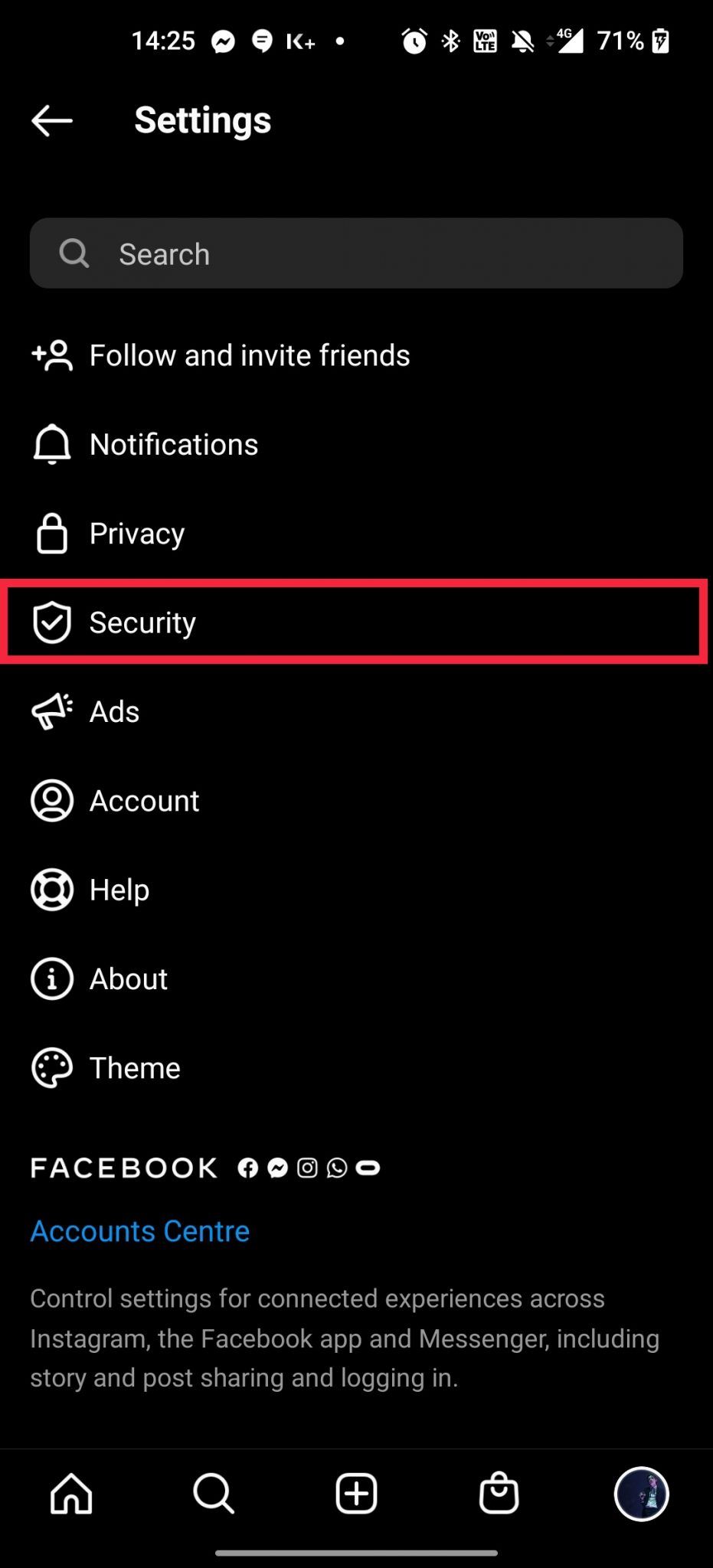Image resolution: width=713 pixels, height=1568 pixels.
Task: Select the Help lifebuoy icon
Action: point(51,890)
